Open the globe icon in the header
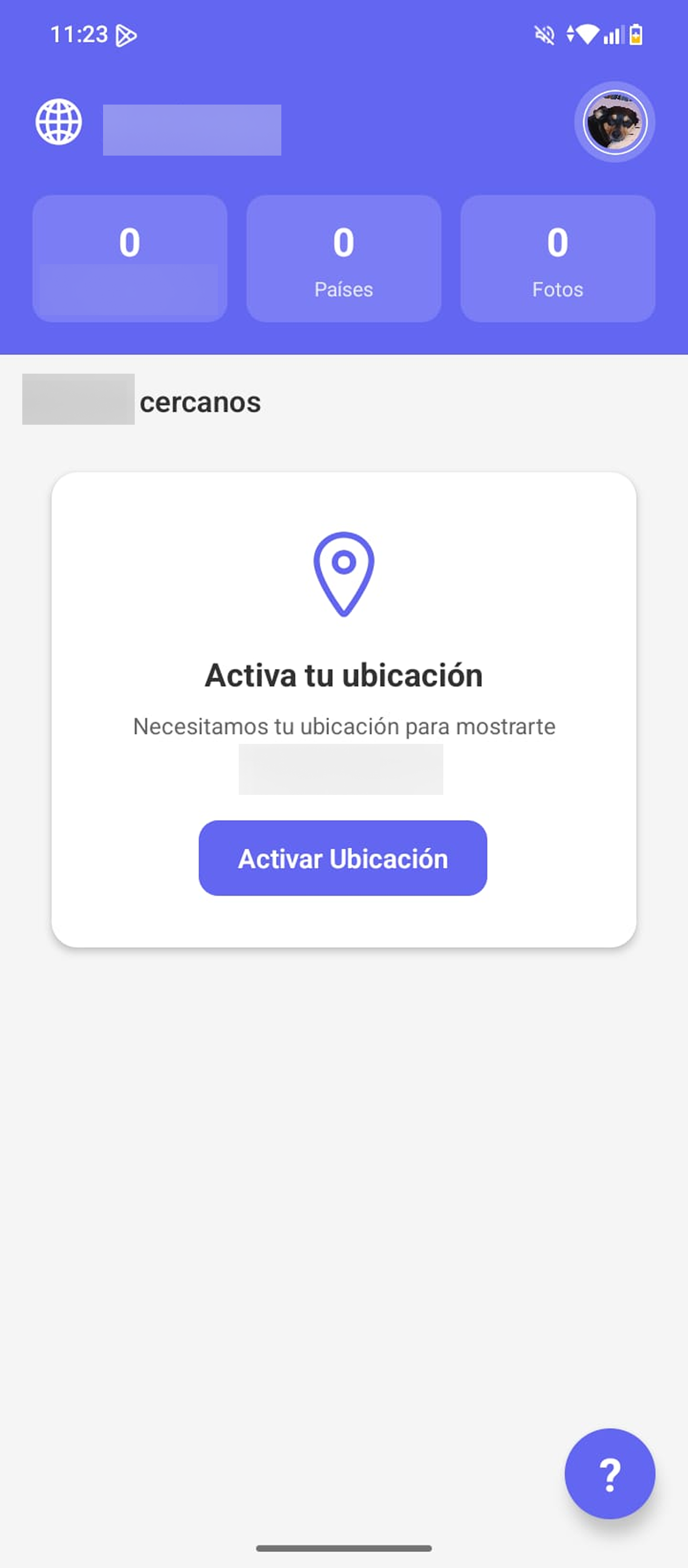 click(59, 122)
